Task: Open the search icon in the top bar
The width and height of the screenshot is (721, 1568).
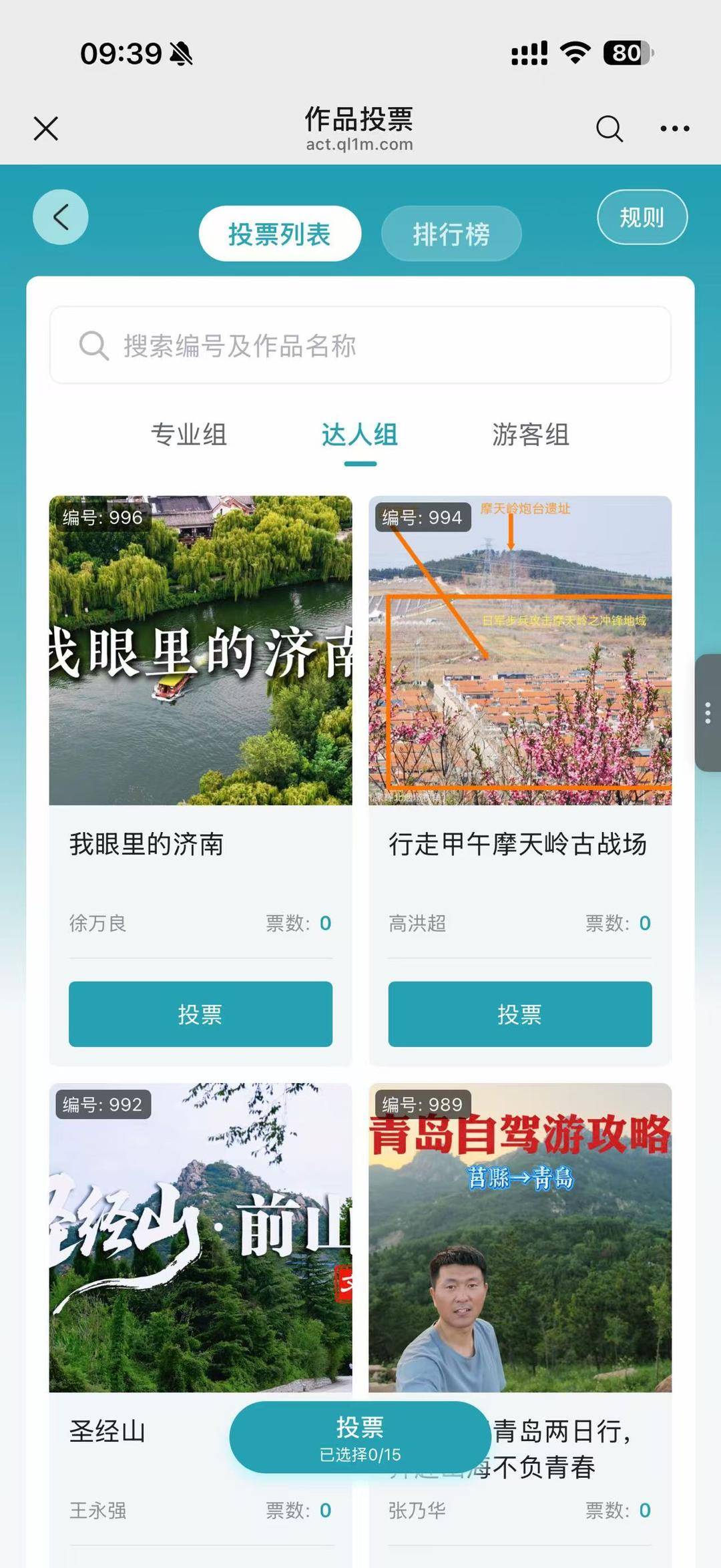Action: point(609,128)
